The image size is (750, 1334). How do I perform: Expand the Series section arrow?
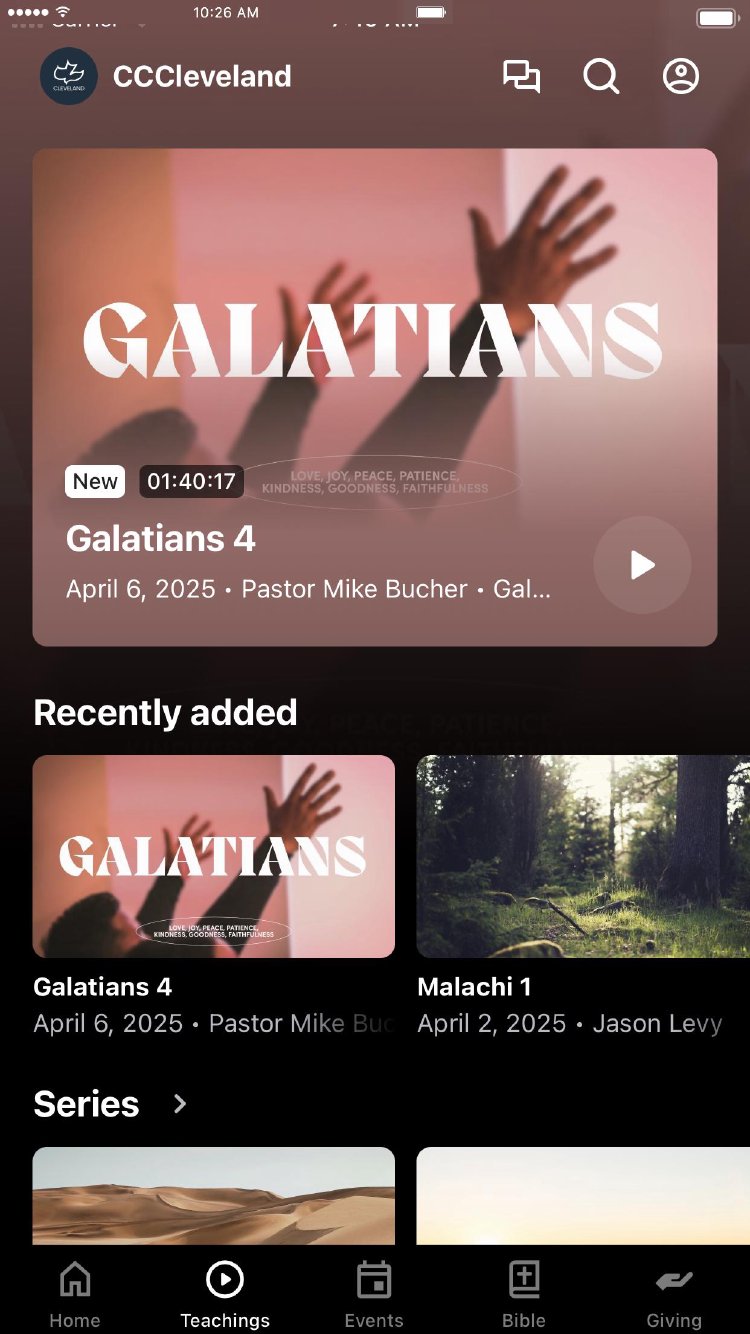tap(180, 1103)
